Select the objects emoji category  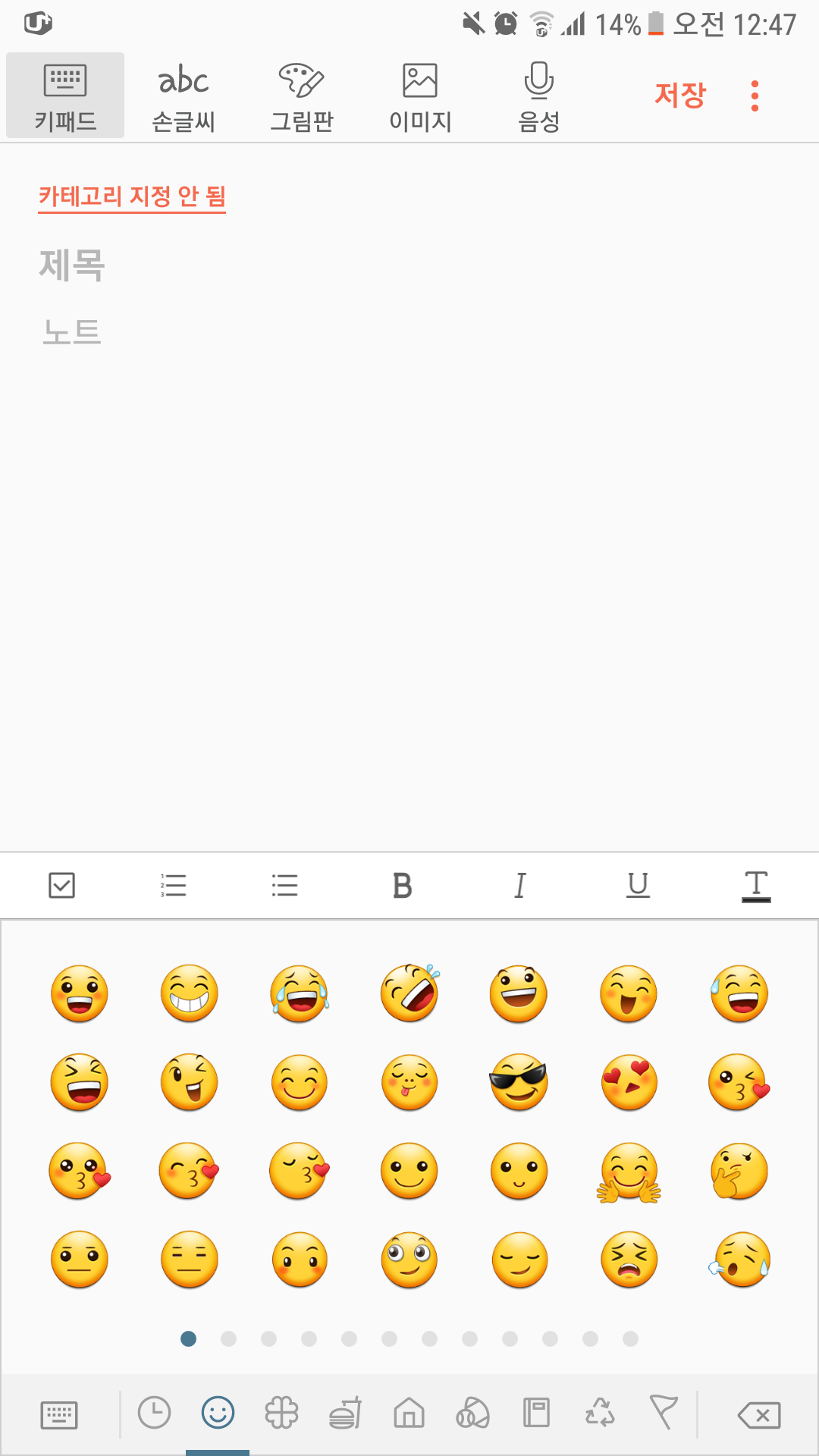(x=535, y=1414)
